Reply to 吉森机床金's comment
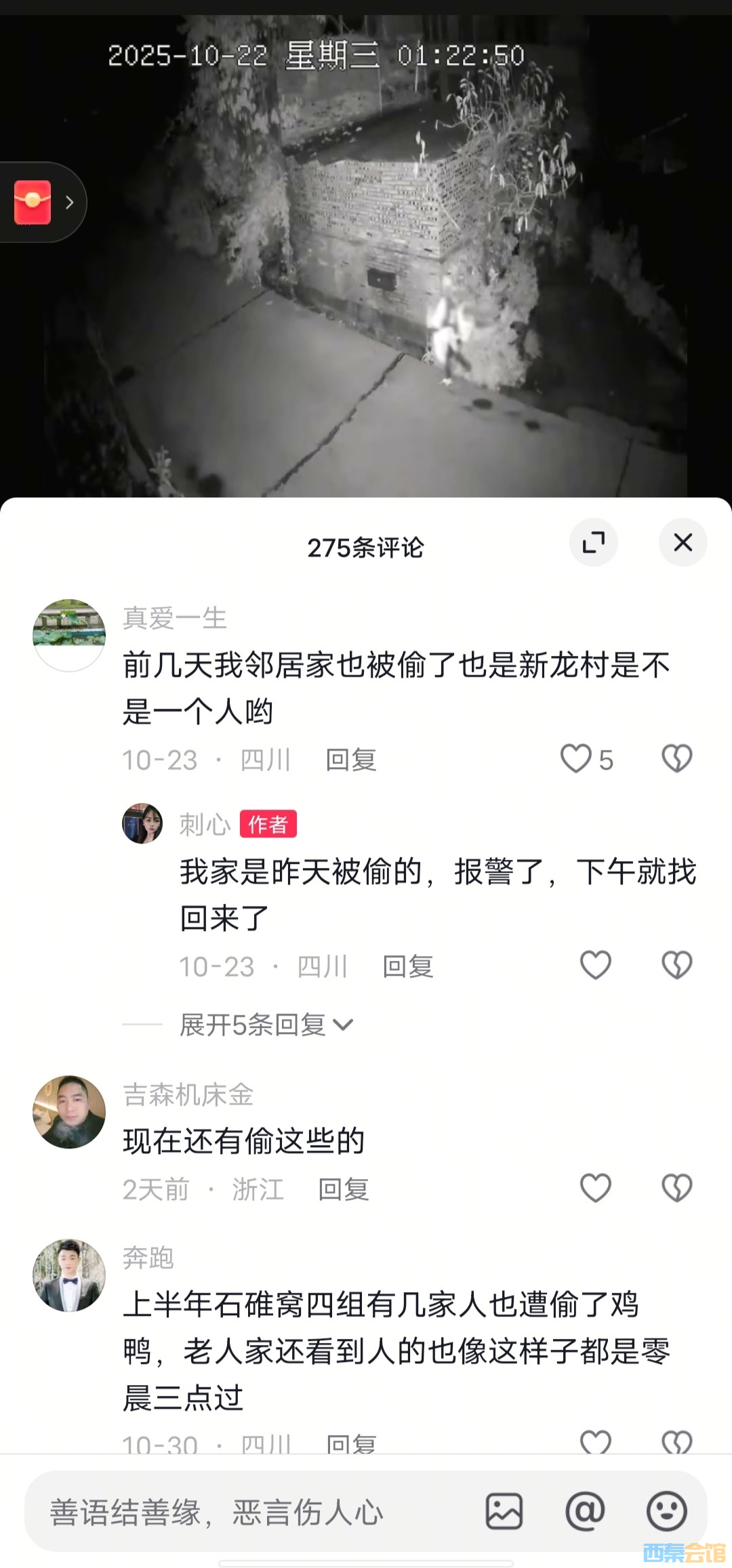This screenshot has width=732, height=1568. [344, 1190]
